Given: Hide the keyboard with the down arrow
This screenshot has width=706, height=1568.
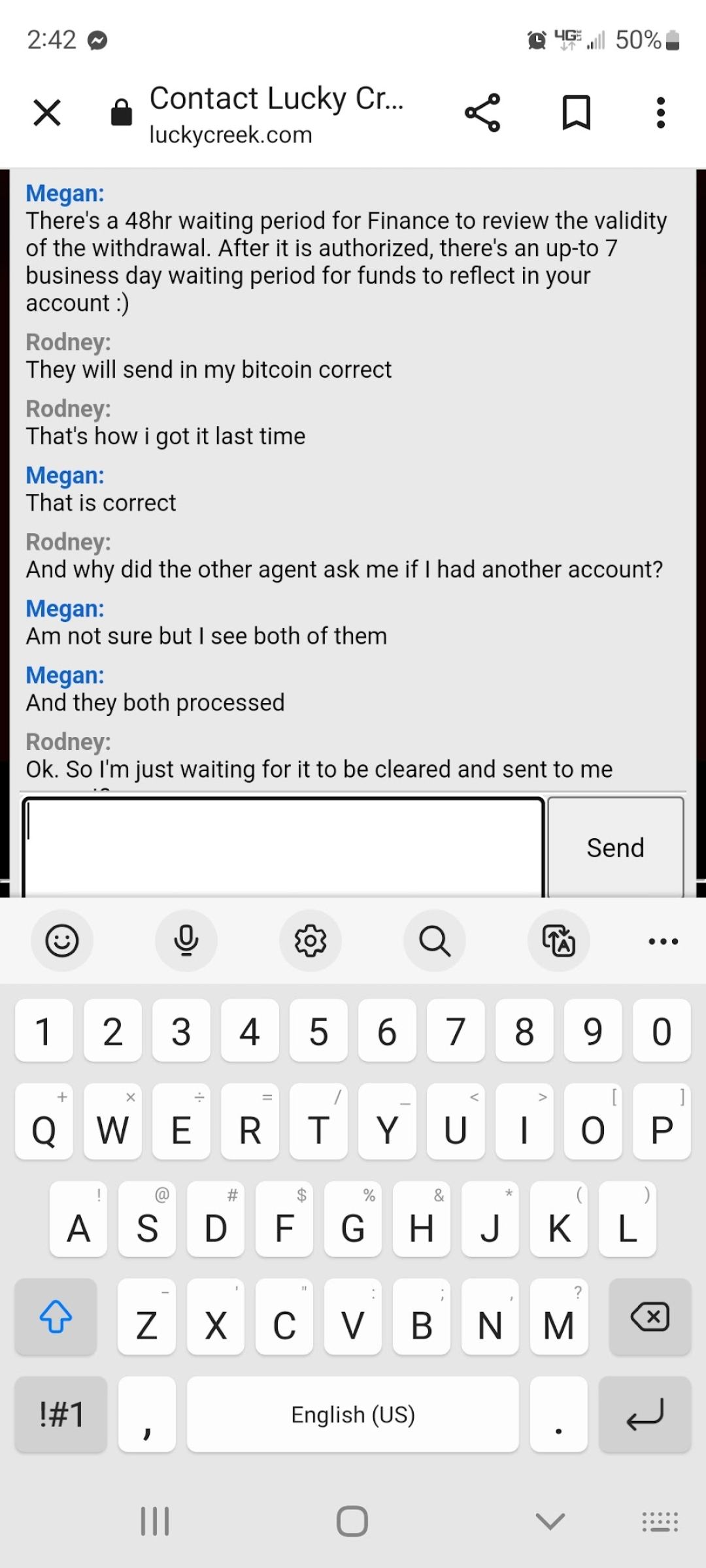Looking at the screenshot, I should coord(550,1521).
